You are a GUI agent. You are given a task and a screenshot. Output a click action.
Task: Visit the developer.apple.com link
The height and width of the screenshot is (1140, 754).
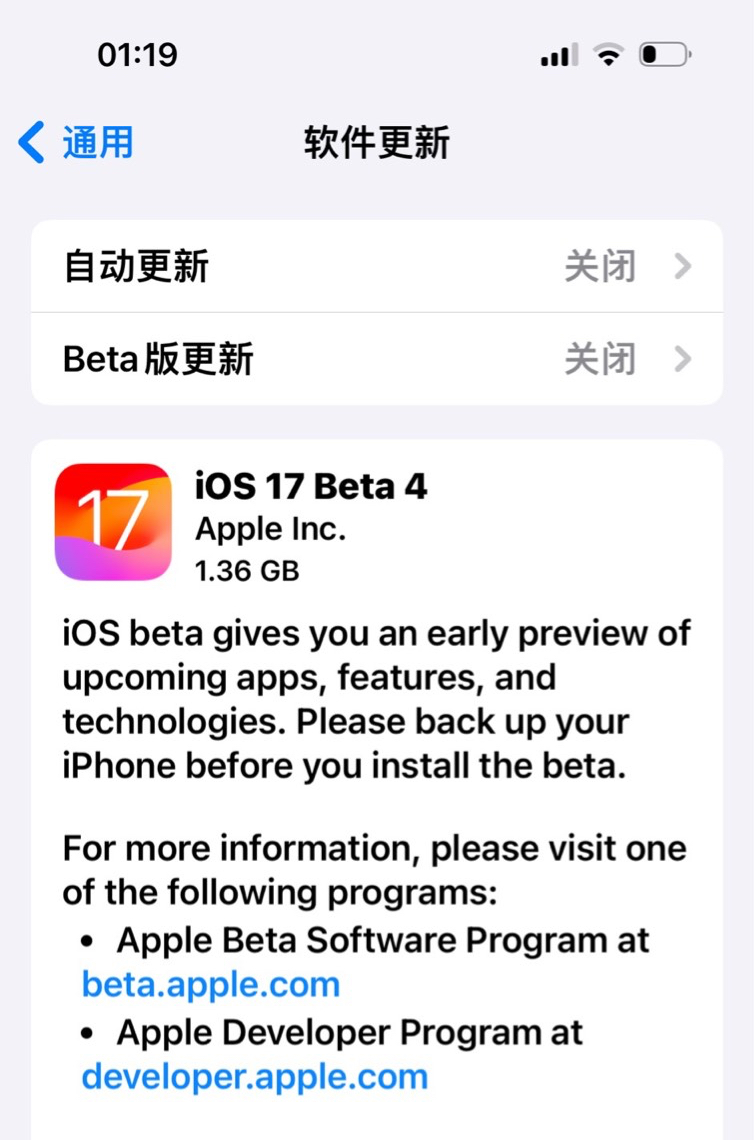(x=255, y=1076)
